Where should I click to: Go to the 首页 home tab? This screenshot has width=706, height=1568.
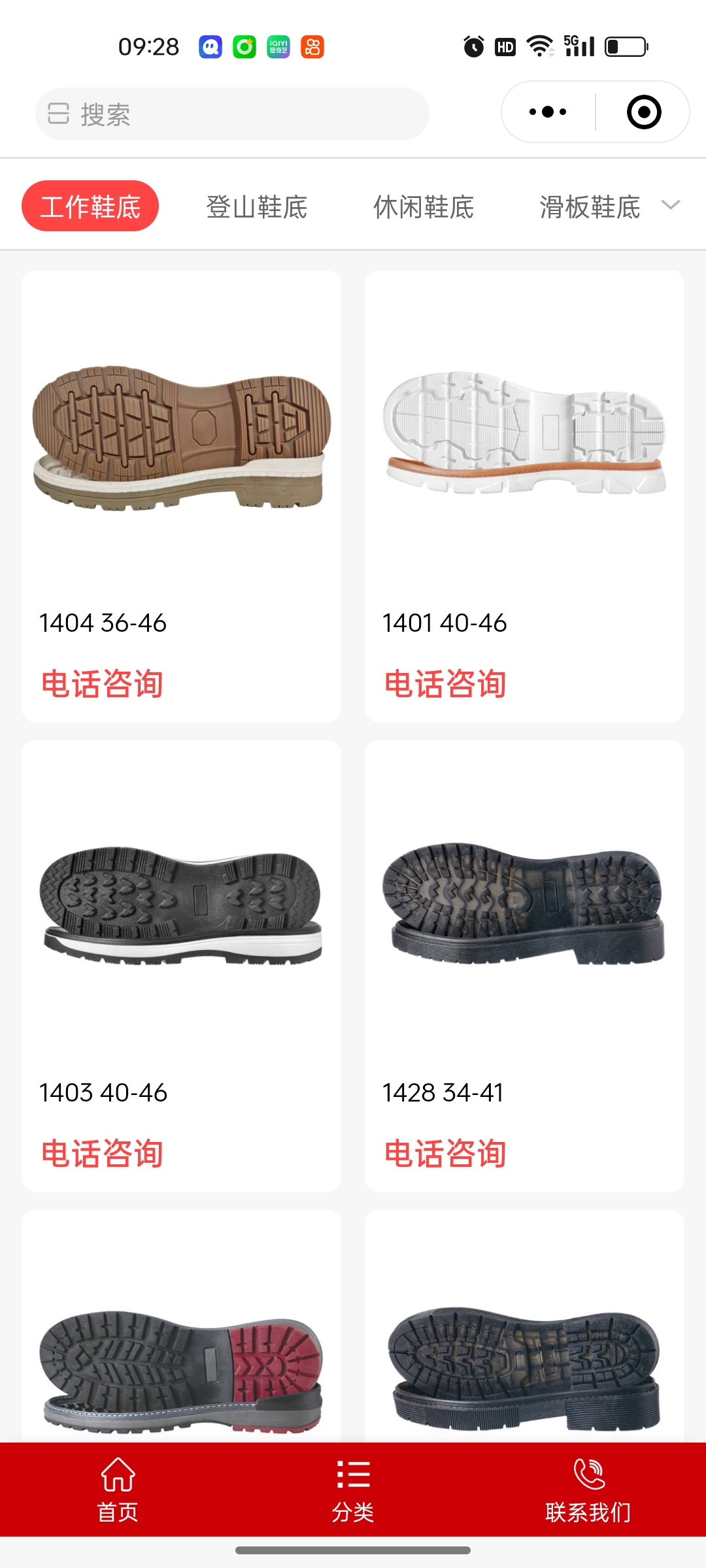click(x=118, y=1490)
